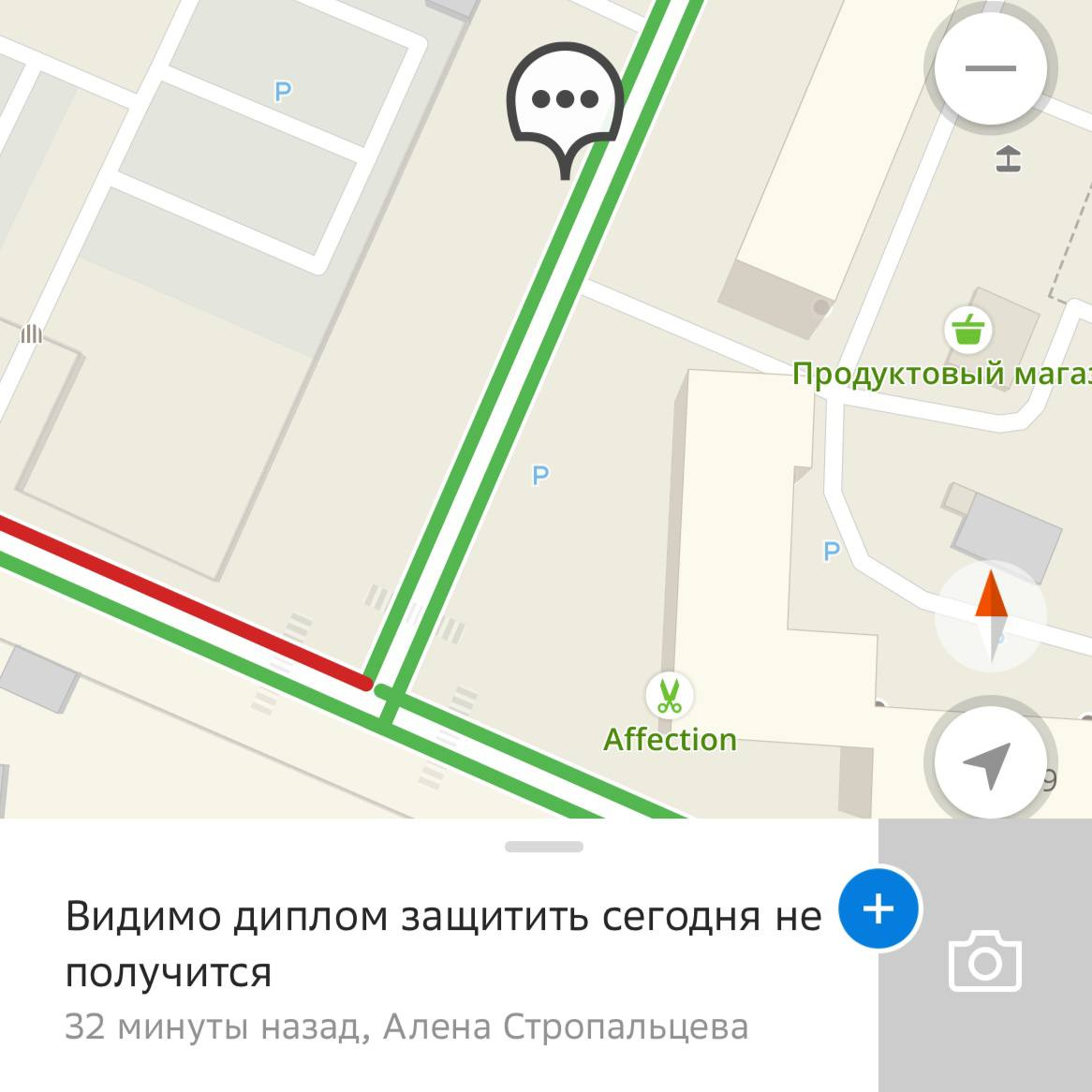The width and height of the screenshot is (1092, 1092).
Task: Center map on my location arrow
Action: pyautogui.click(x=990, y=762)
